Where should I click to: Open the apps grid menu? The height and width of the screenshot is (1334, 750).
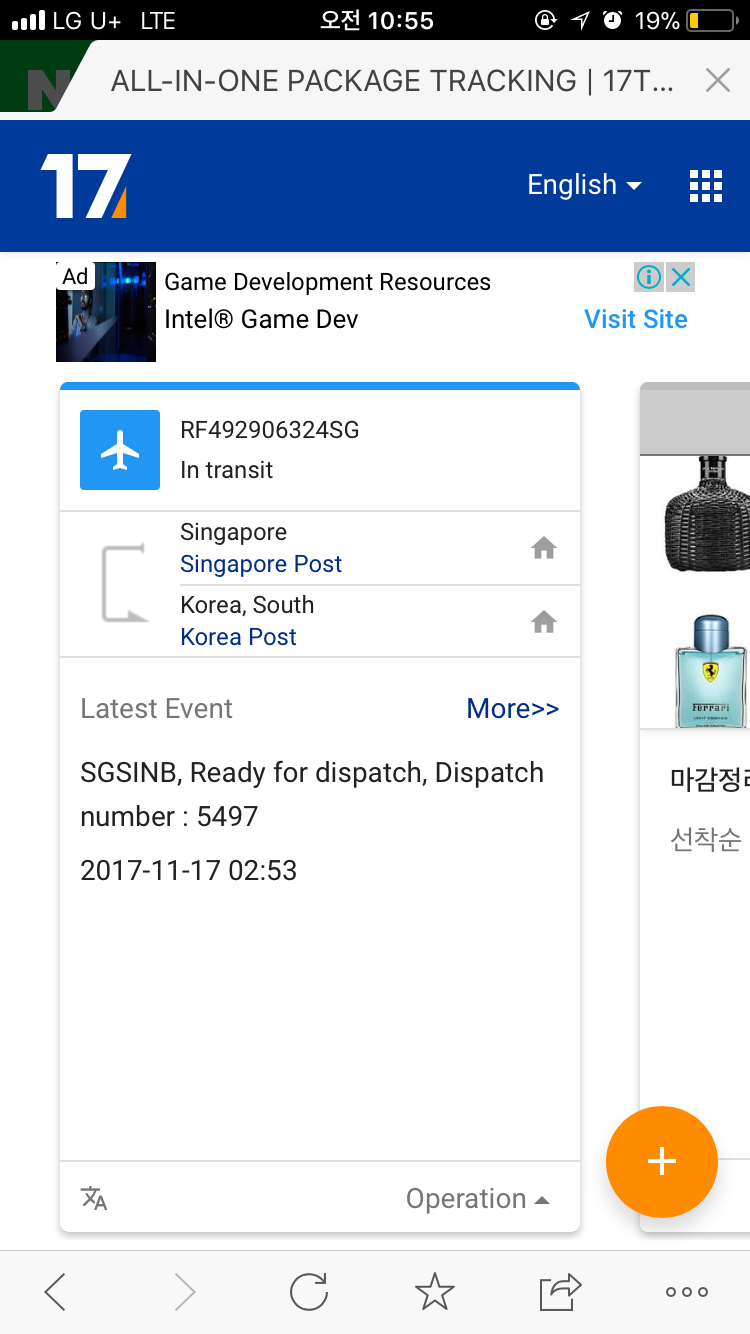pos(706,186)
